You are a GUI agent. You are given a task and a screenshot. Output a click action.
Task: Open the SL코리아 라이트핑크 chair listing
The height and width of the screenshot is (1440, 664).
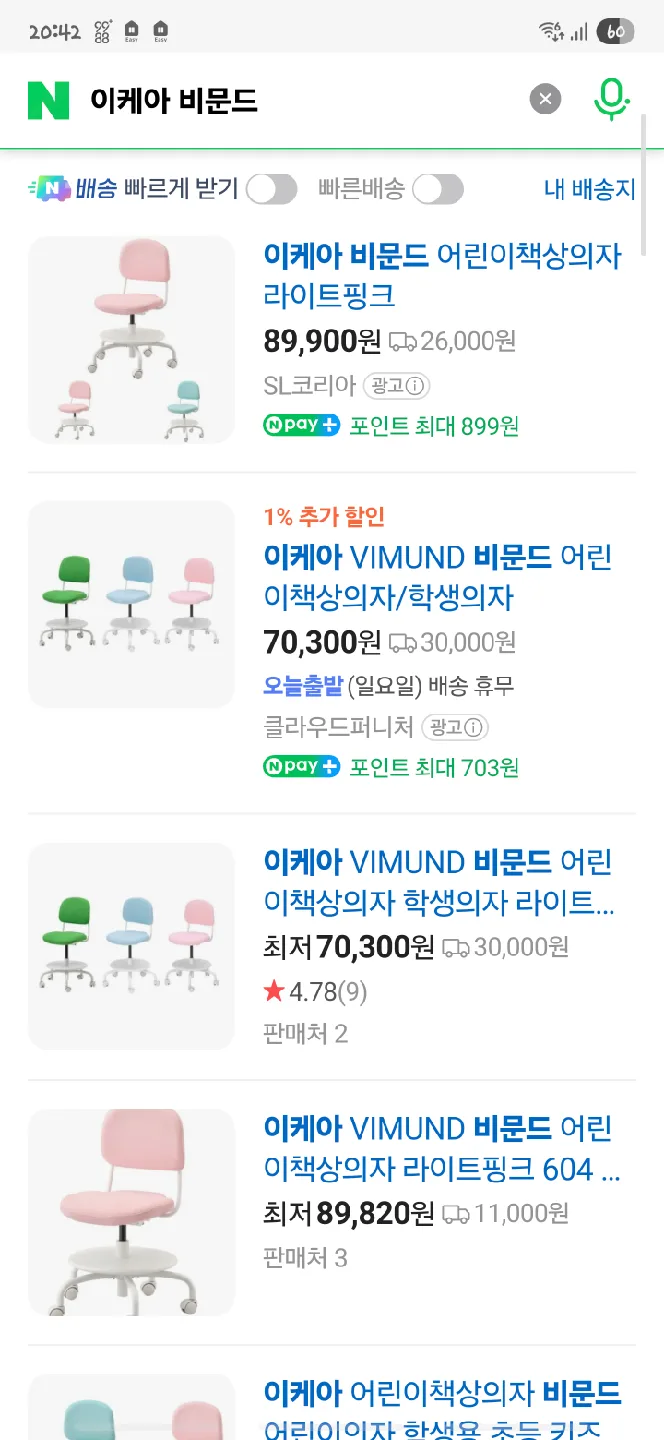(x=442, y=275)
